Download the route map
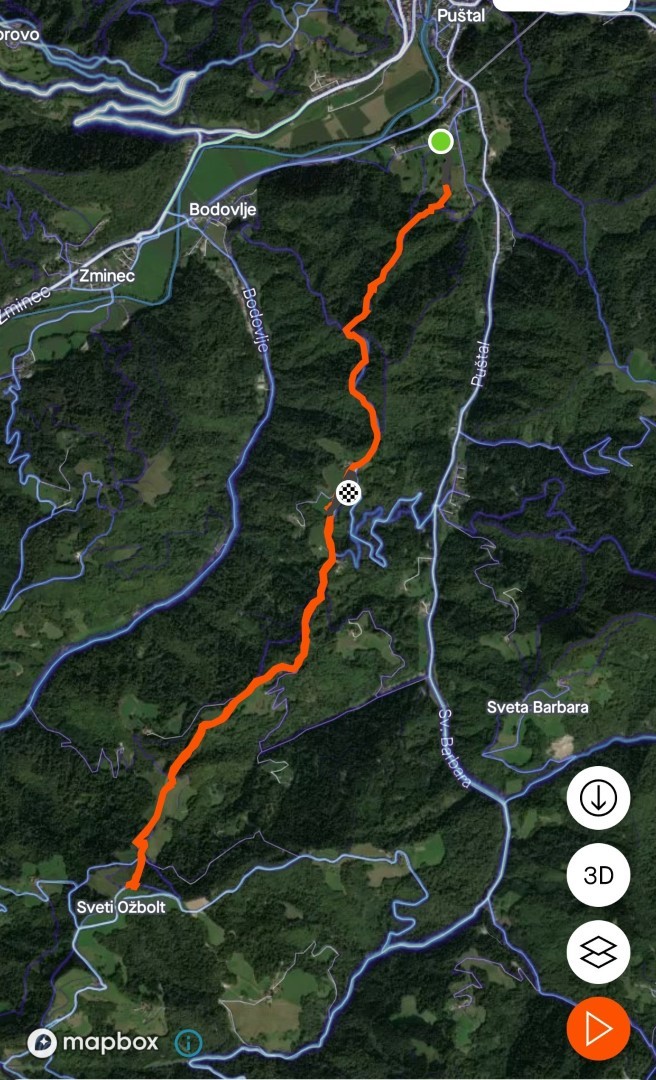Image resolution: width=656 pixels, height=1080 pixels. 598,798
